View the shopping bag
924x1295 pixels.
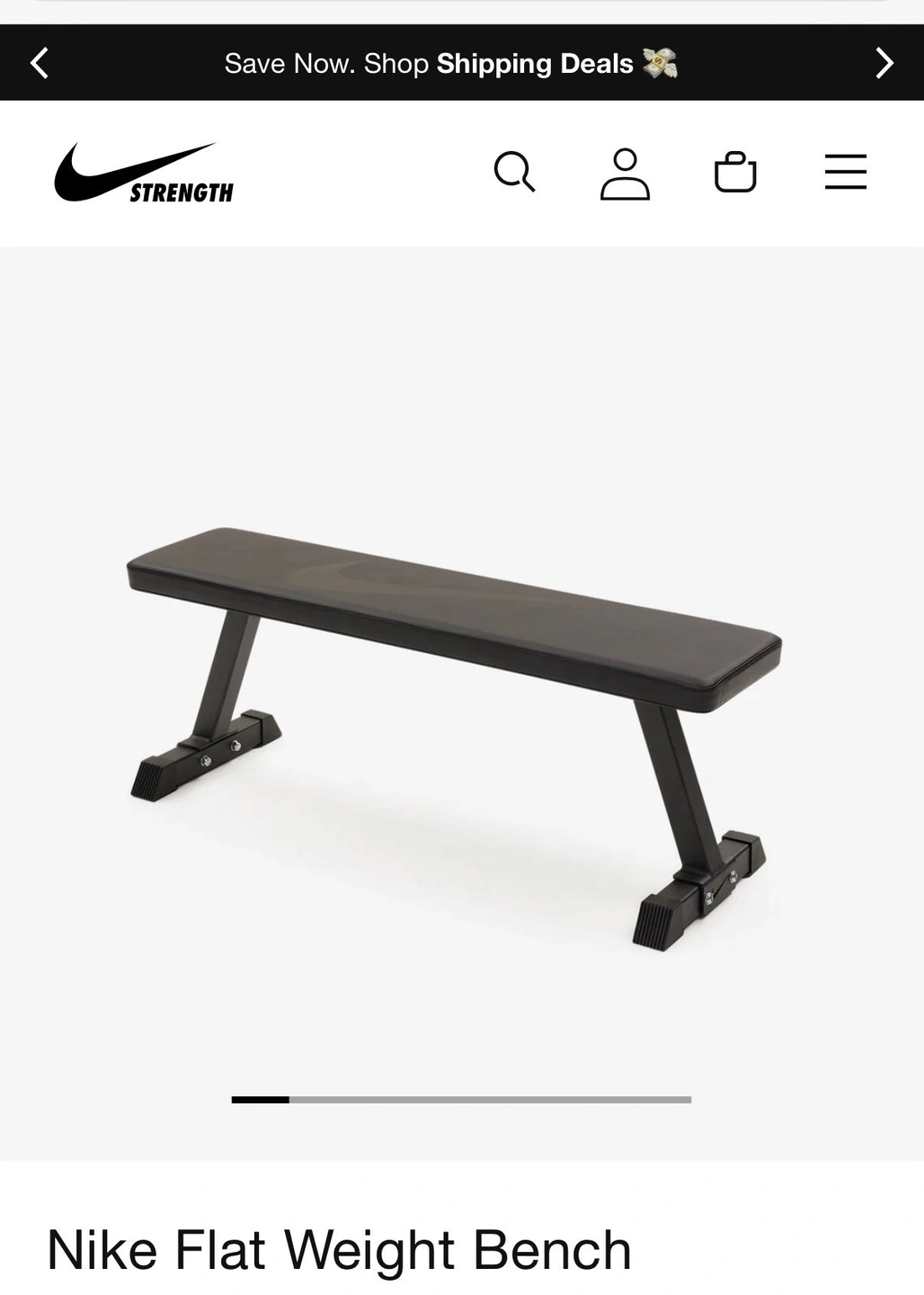735,172
